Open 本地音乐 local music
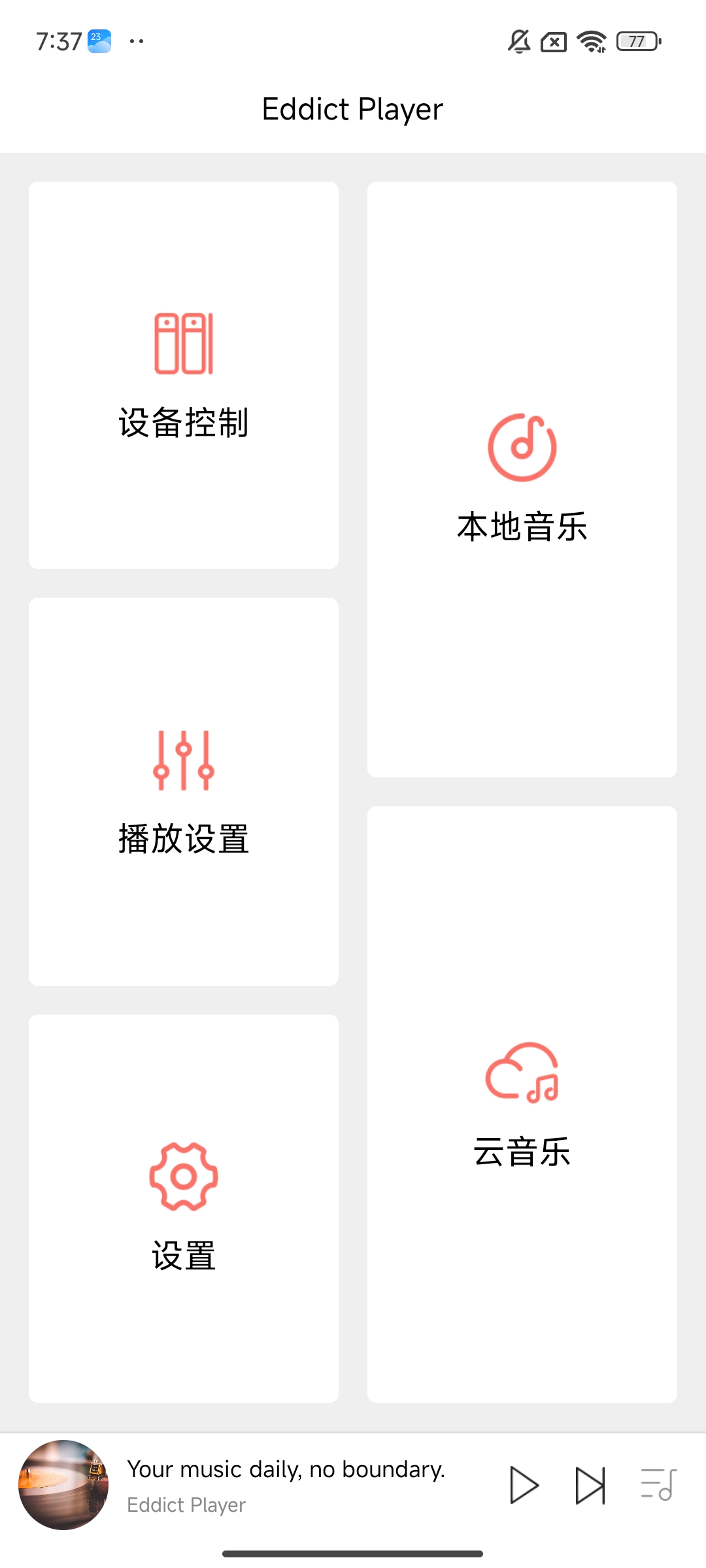706x1568 pixels. 522,479
